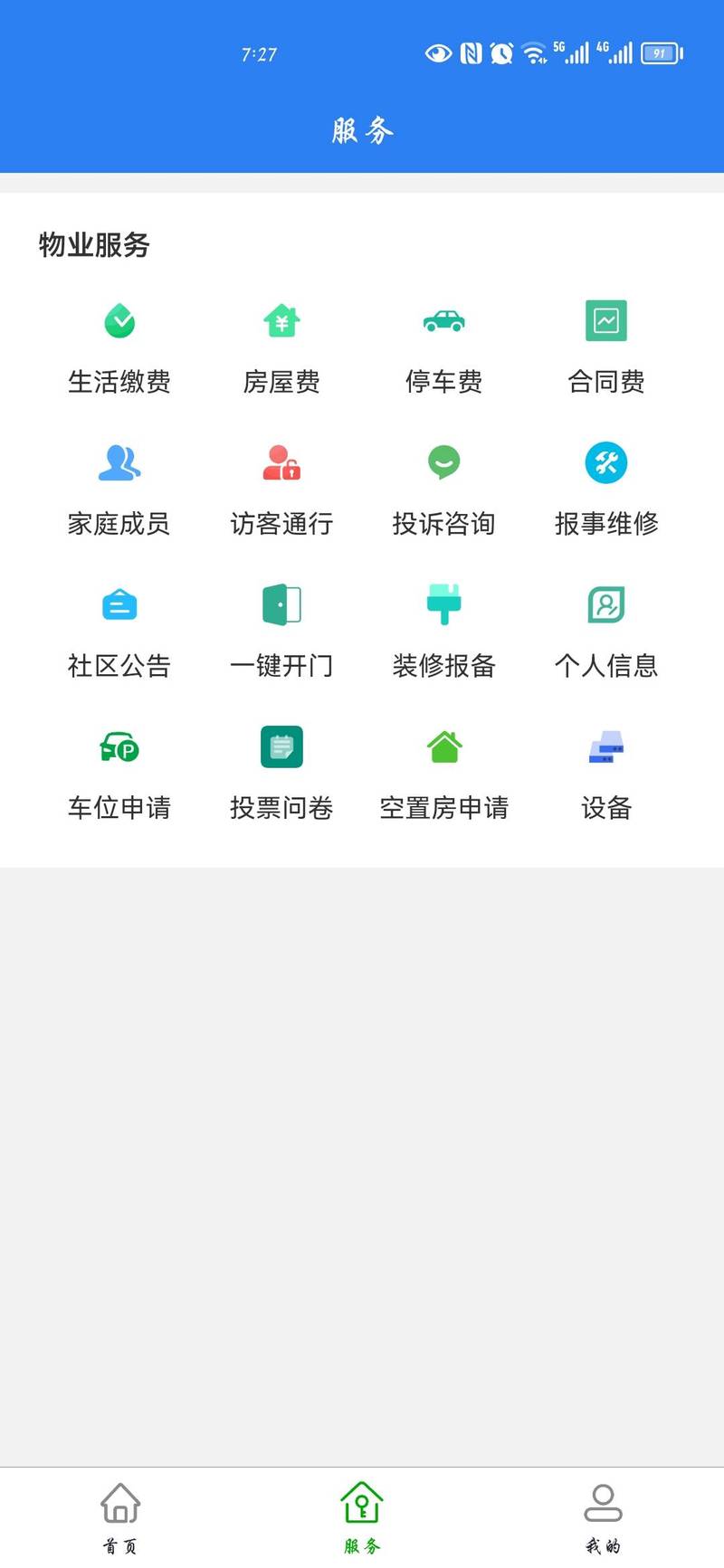This screenshot has width=724, height=1568.
Task: View 社区公告 announcements
Action: coord(119,632)
